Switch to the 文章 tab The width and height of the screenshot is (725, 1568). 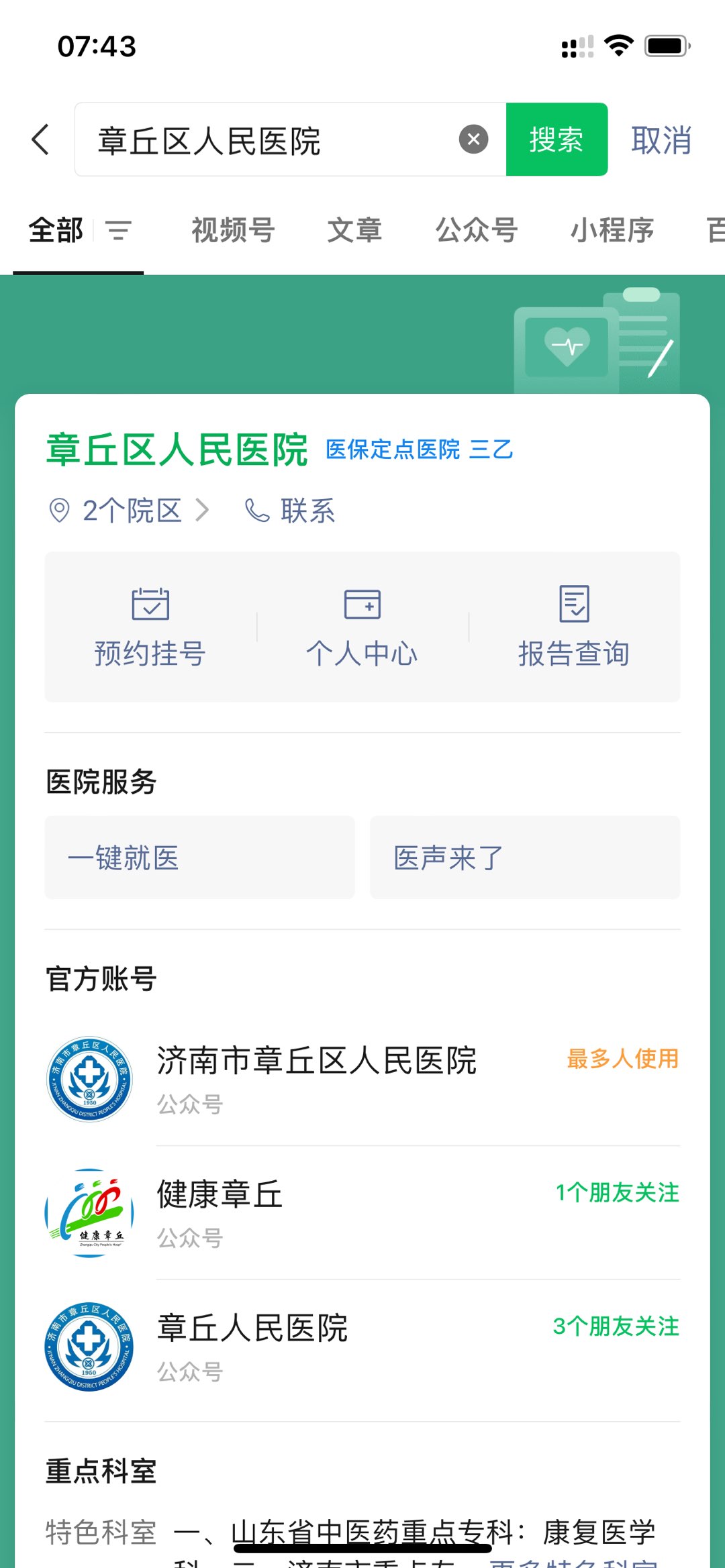354,231
